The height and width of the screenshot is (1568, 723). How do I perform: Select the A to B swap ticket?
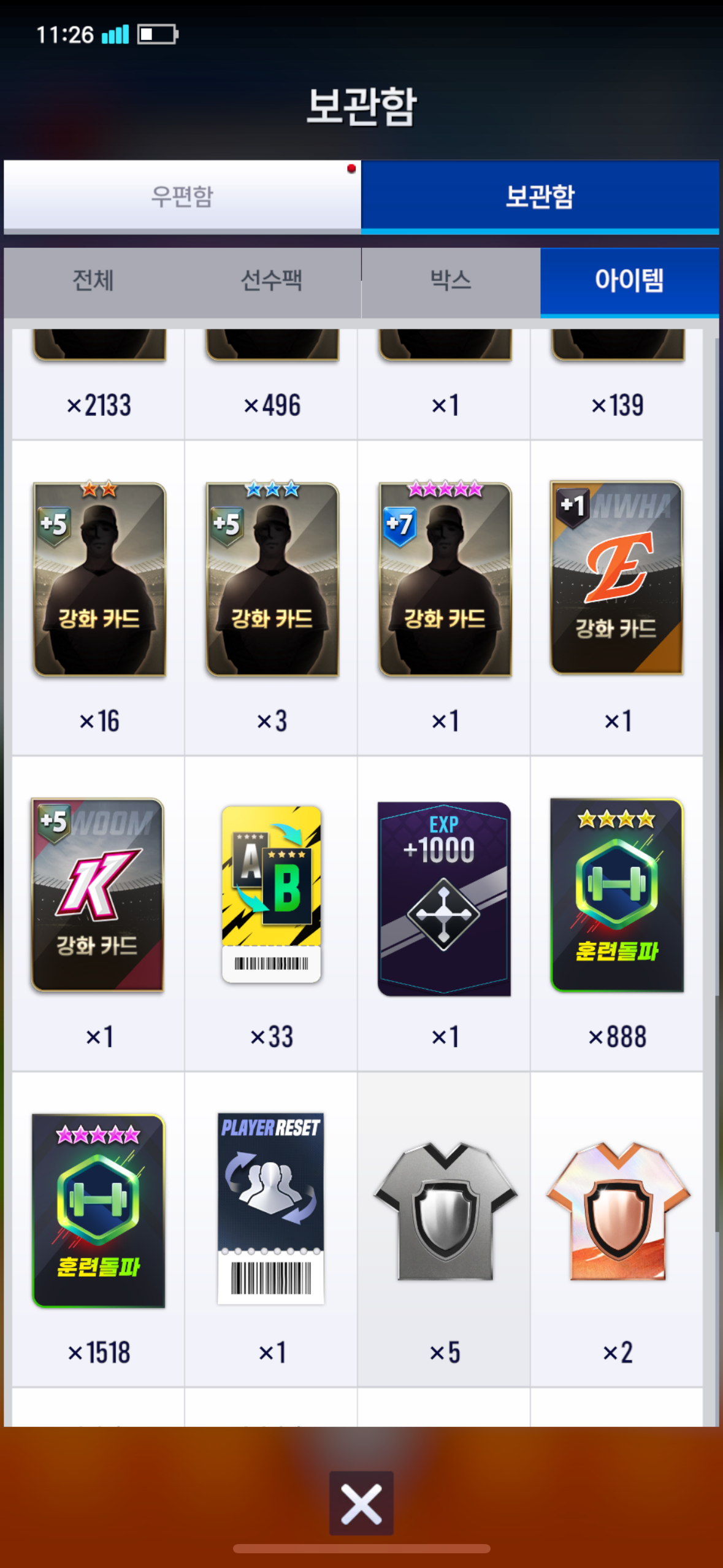point(272,895)
